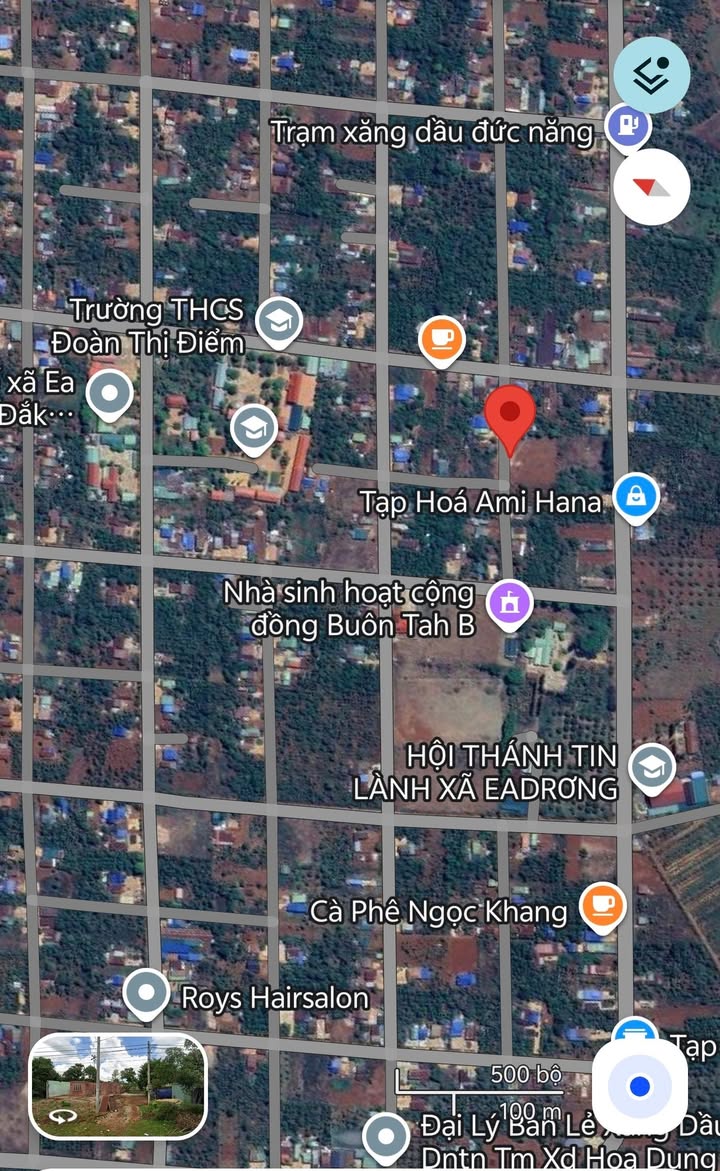Open the map layers button
Viewport: 720px width, 1171px height.
click(x=651, y=75)
